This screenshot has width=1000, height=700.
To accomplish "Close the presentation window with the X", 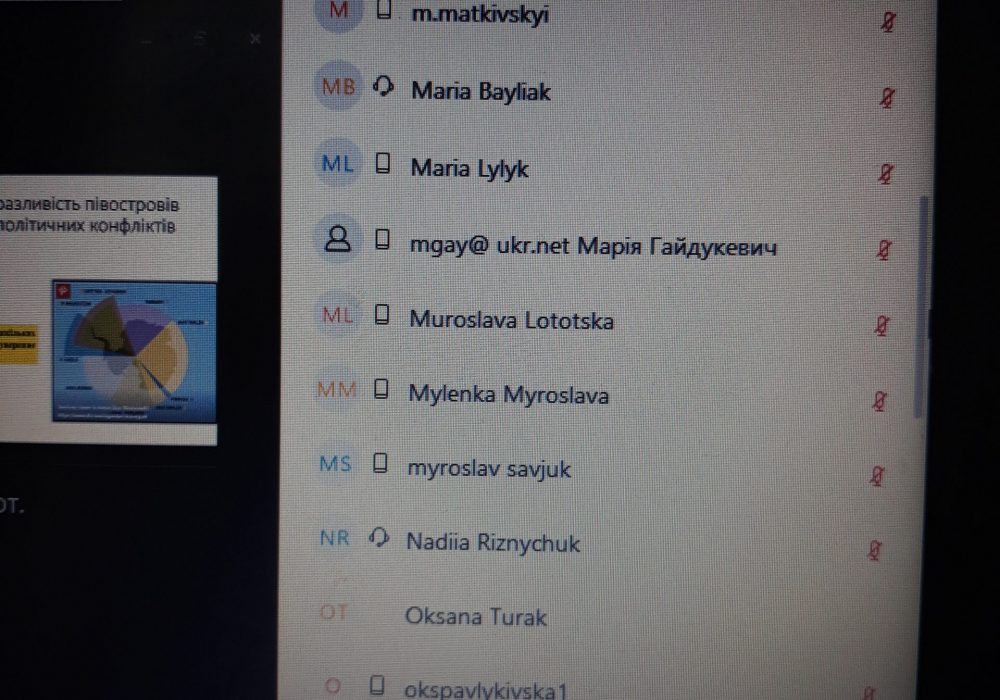I will coord(255,39).
